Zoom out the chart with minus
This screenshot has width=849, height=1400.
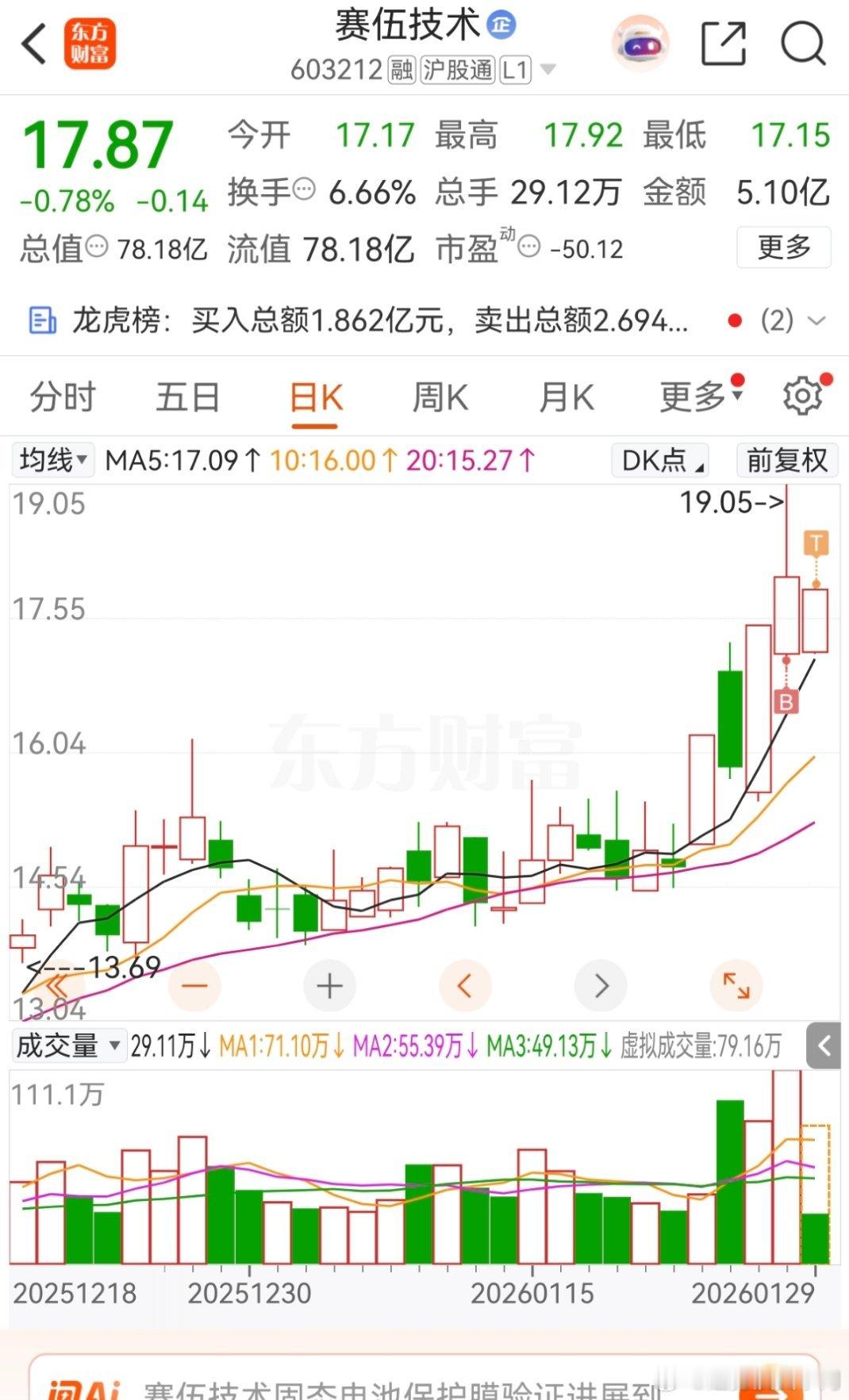coord(194,986)
